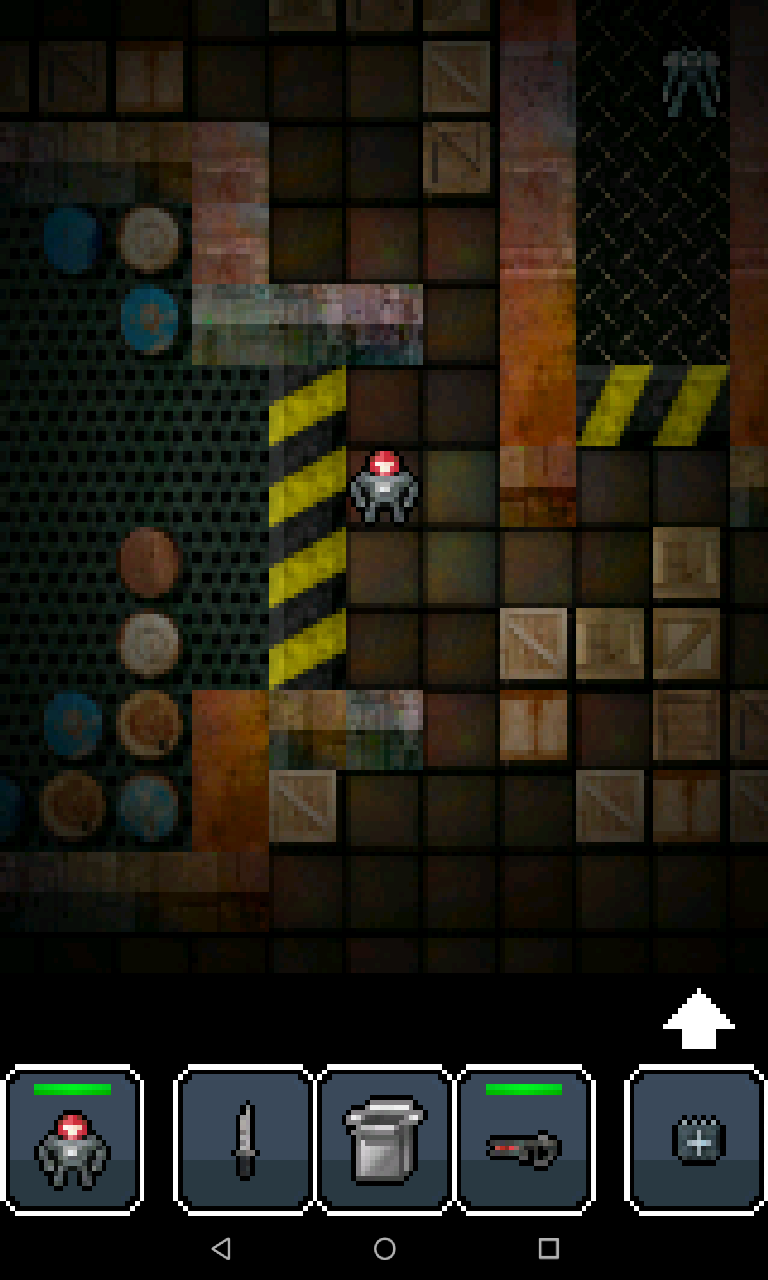Equip the combat knife
This screenshot has height=1280, width=768.
pyautogui.click(x=244, y=1140)
